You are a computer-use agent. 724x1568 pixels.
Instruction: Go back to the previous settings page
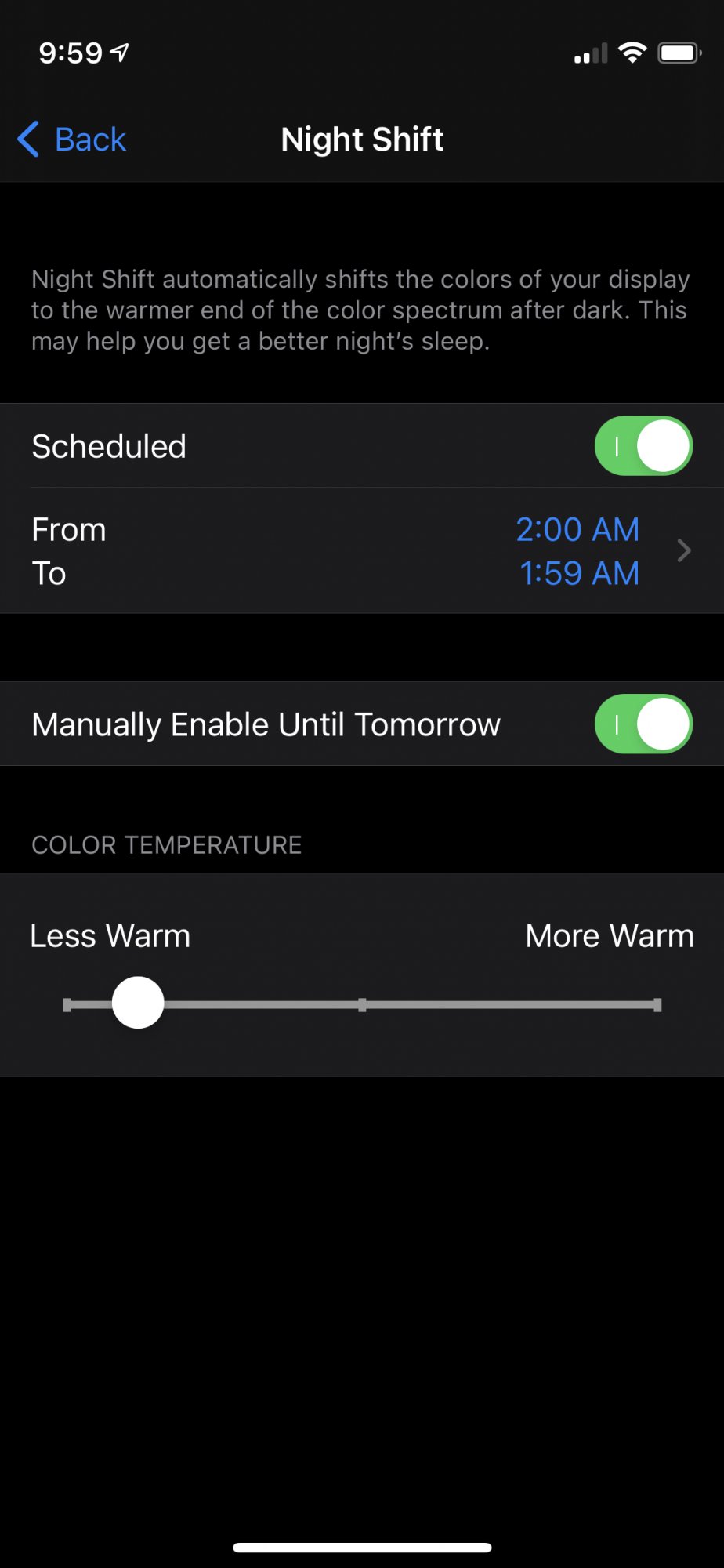click(71, 140)
